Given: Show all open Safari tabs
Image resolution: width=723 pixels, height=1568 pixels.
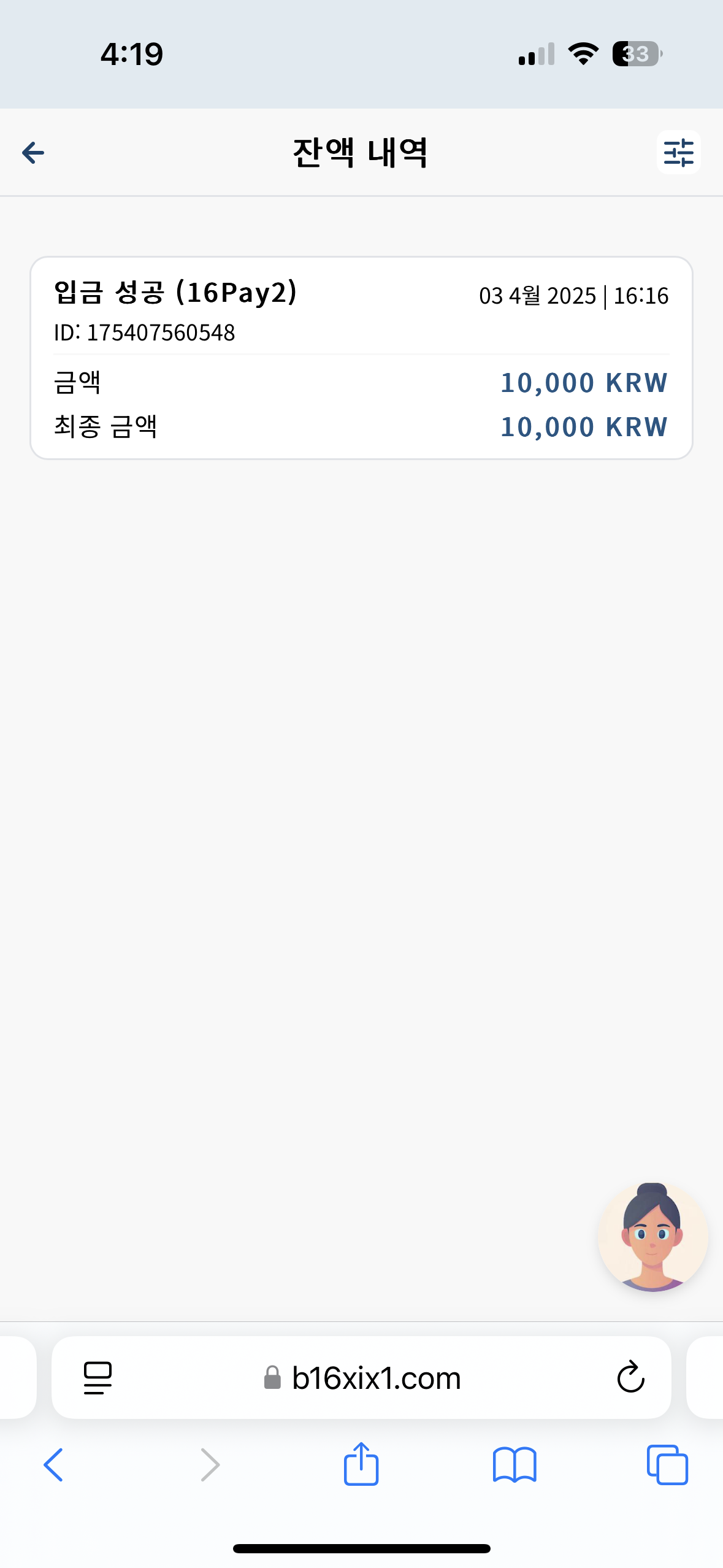Looking at the screenshot, I should (667, 1465).
